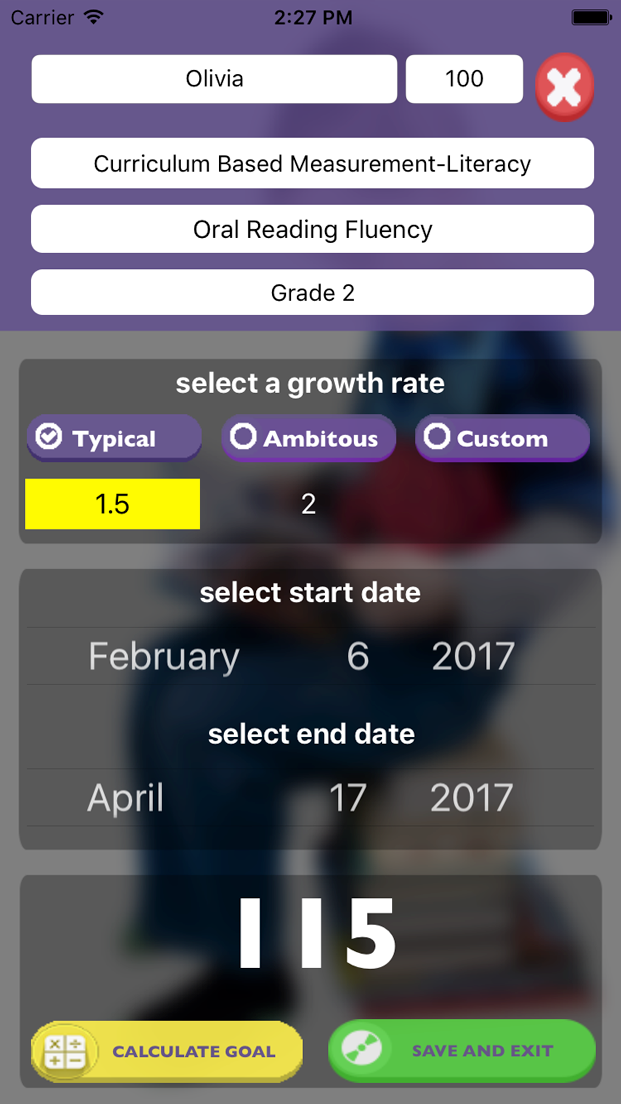Select the Typical growth rate
This screenshot has height=1104, width=621.
[x=114, y=438]
